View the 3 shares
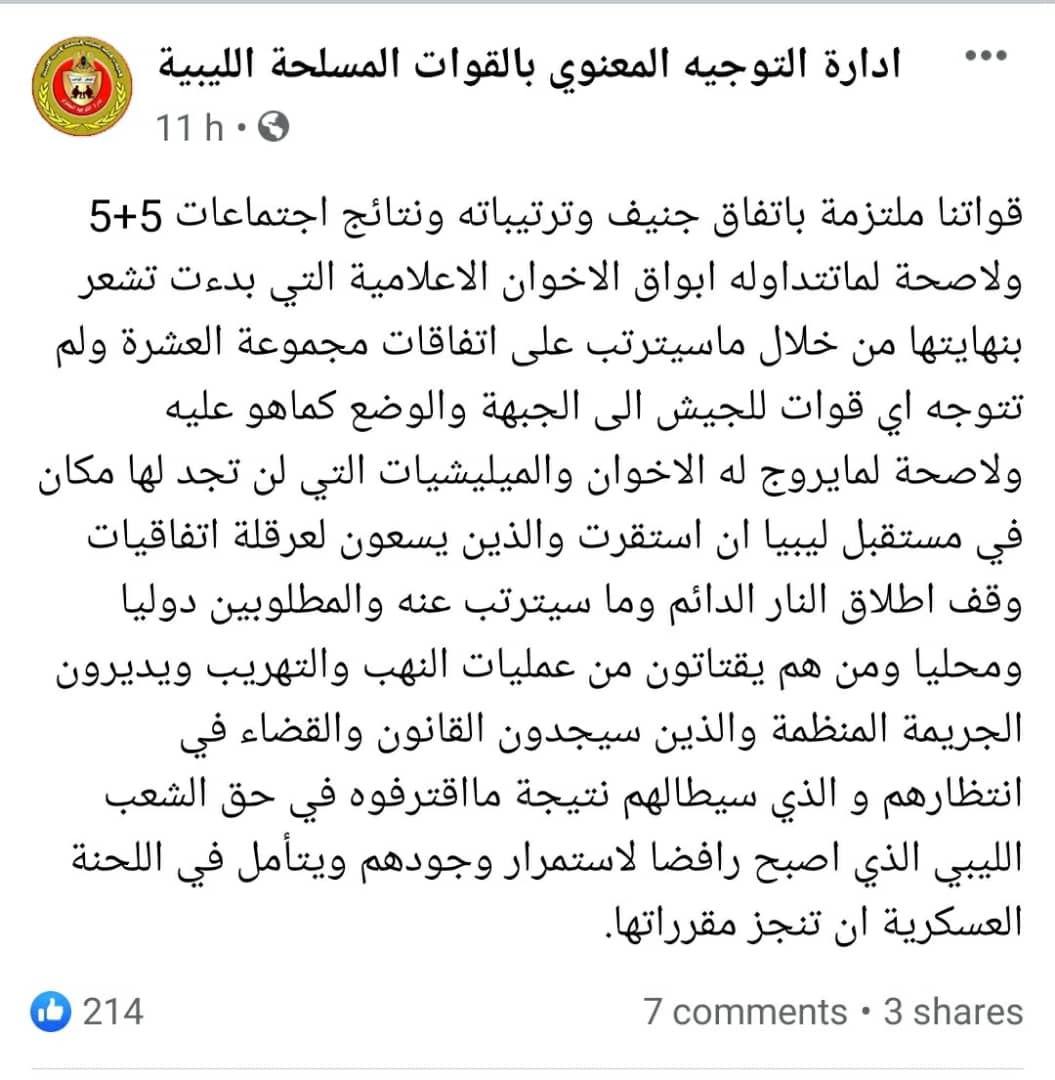The image size is (1055, 1080). pyautogui.click(x=953, y=1011)
